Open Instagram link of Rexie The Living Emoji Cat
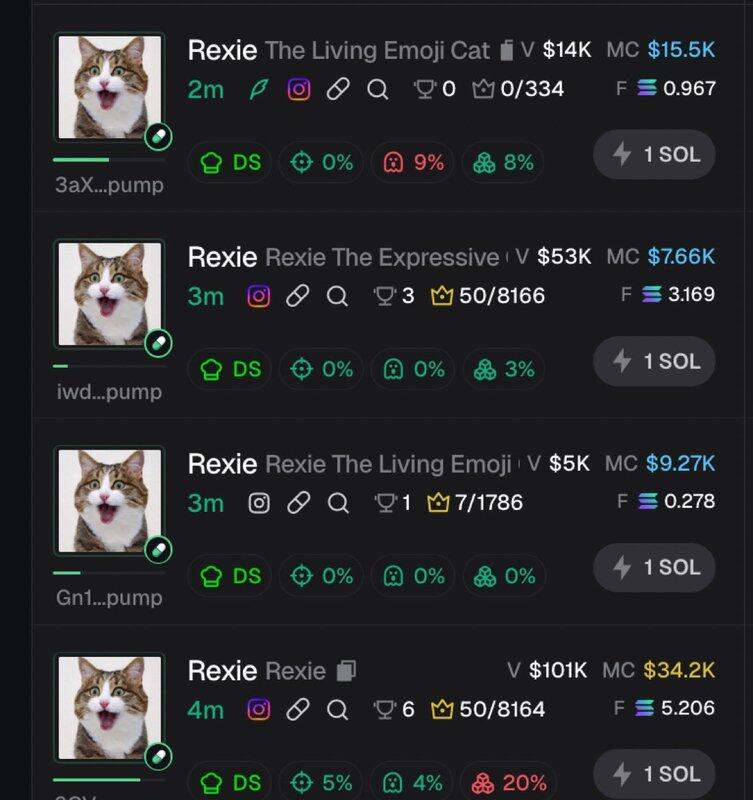 pos(298,89)
